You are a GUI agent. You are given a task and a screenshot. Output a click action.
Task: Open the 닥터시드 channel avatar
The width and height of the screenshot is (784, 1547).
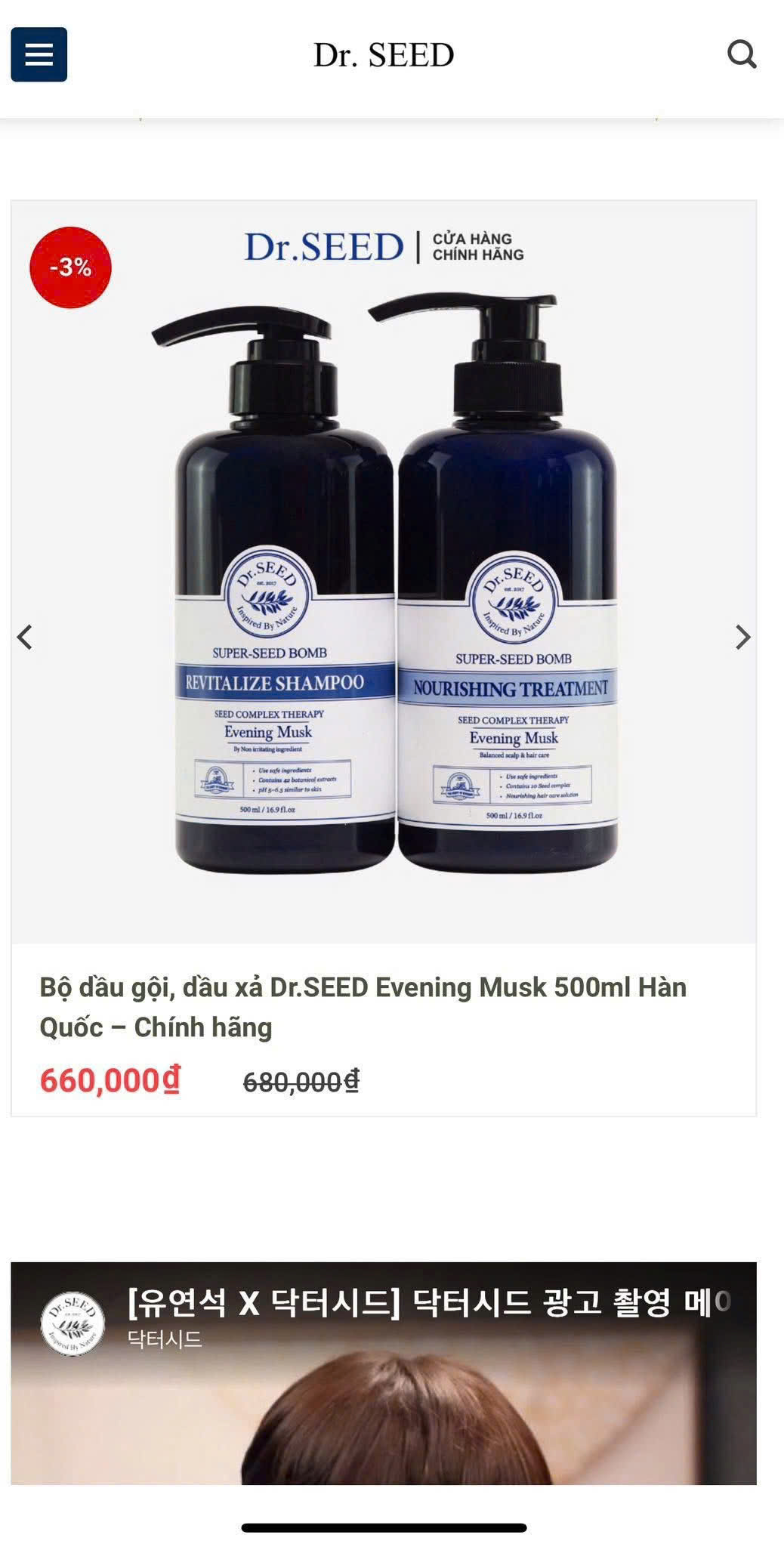72,1323
